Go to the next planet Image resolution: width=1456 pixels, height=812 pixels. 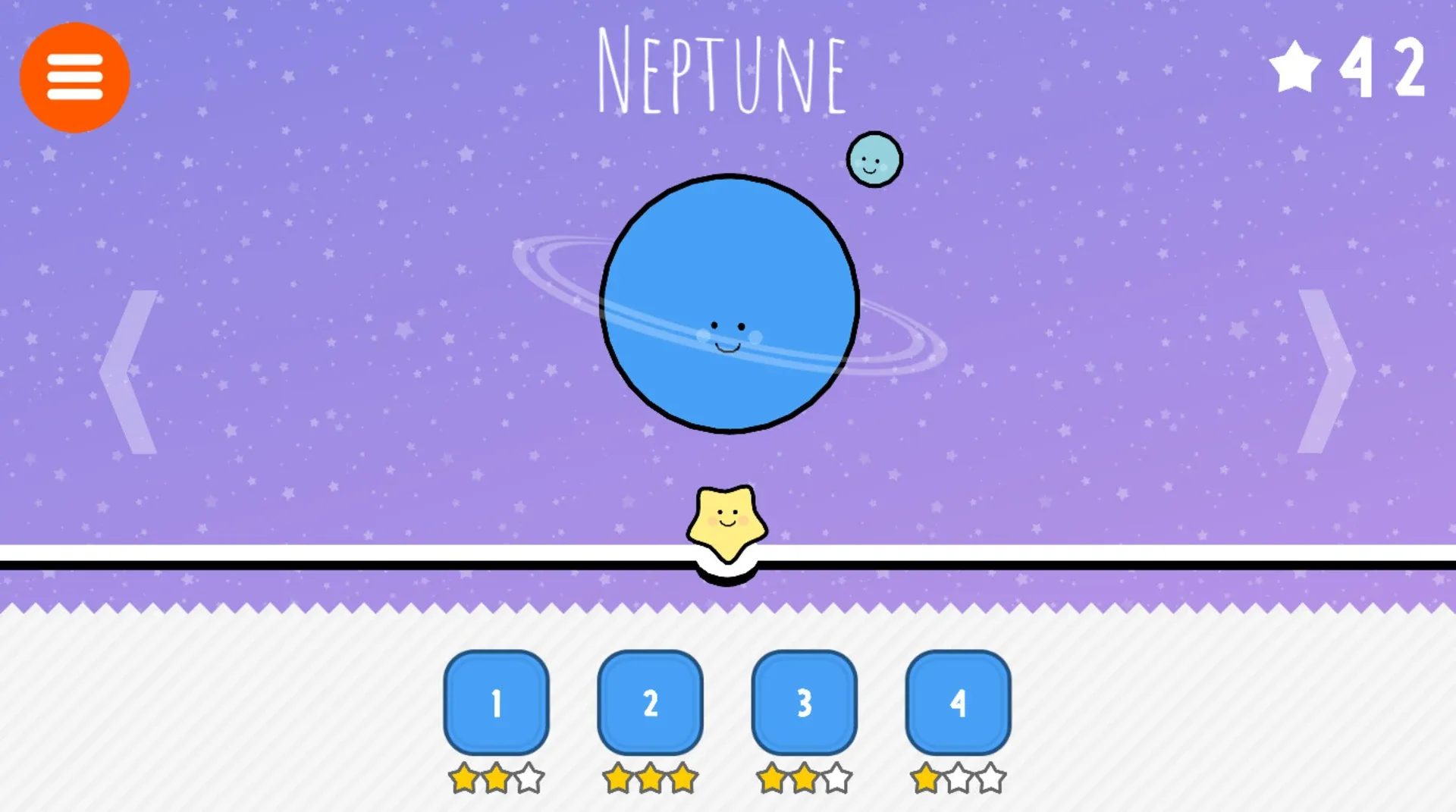[x=1326, y=372]
